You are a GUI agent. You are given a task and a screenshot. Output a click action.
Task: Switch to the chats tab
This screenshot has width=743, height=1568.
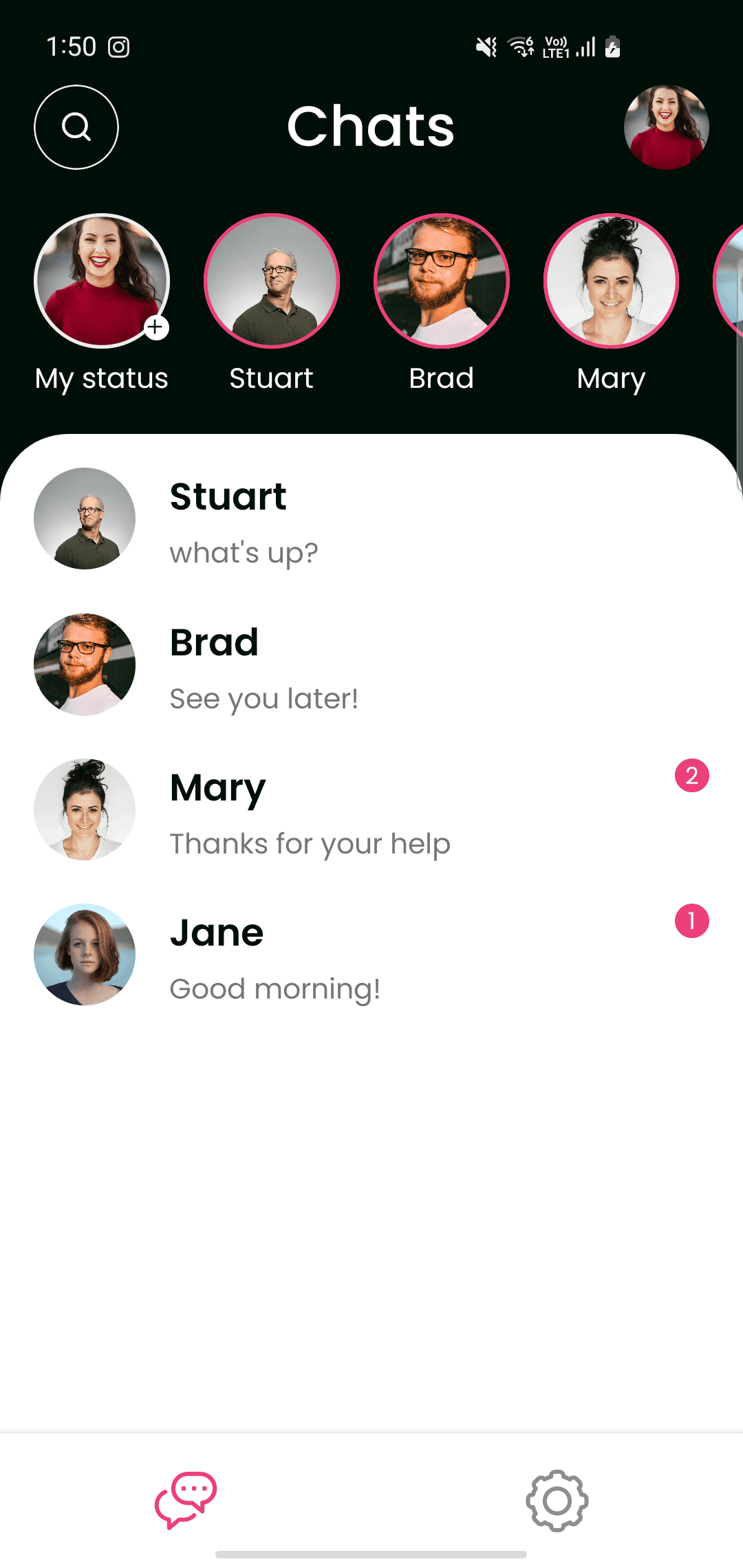[x=186, y=1500]
